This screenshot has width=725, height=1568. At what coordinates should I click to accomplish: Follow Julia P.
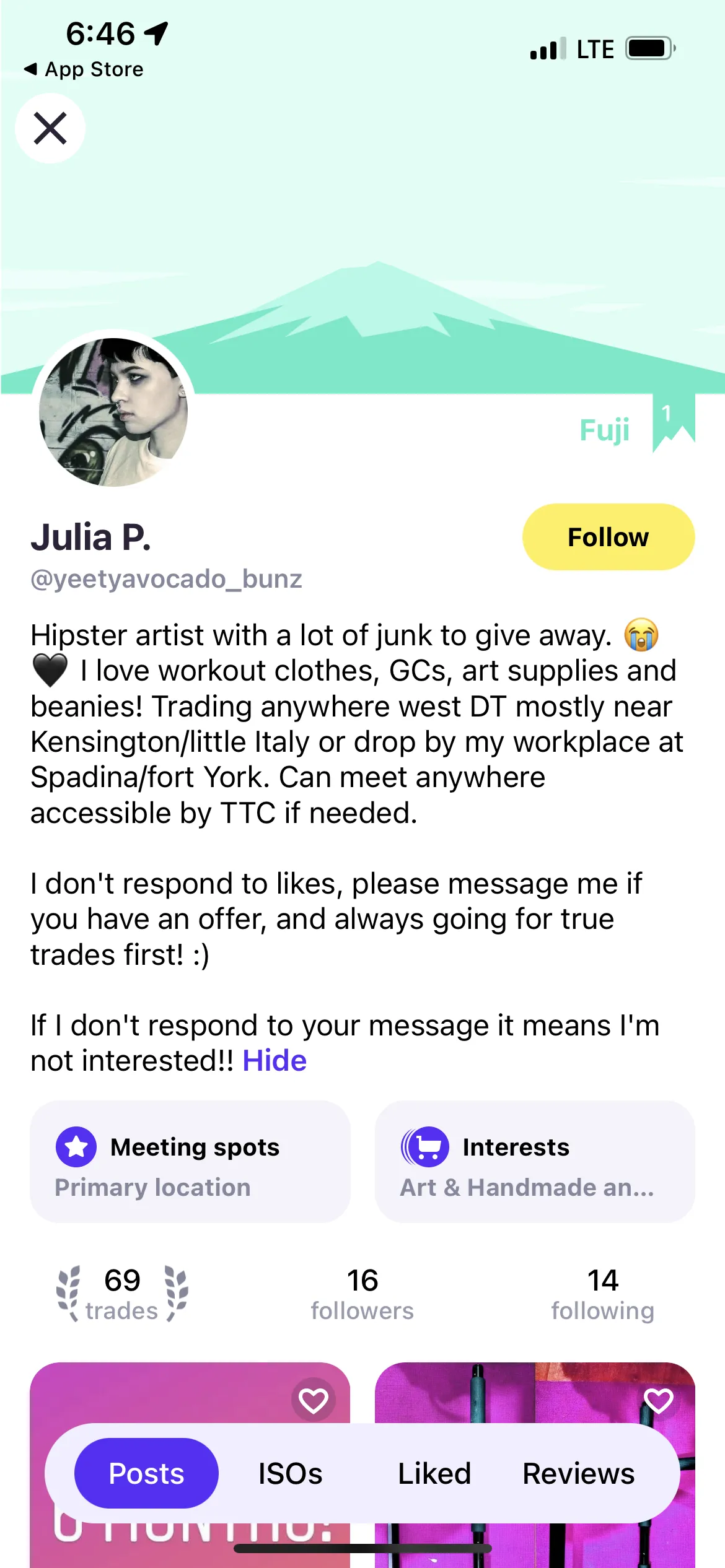pyautogui.click(x=607, y=536)
